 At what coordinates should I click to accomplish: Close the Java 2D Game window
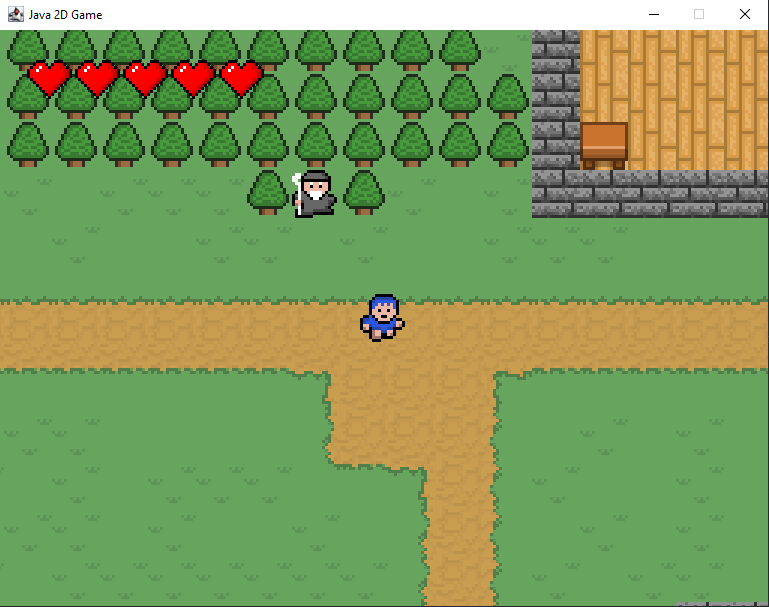coord(745,14)
